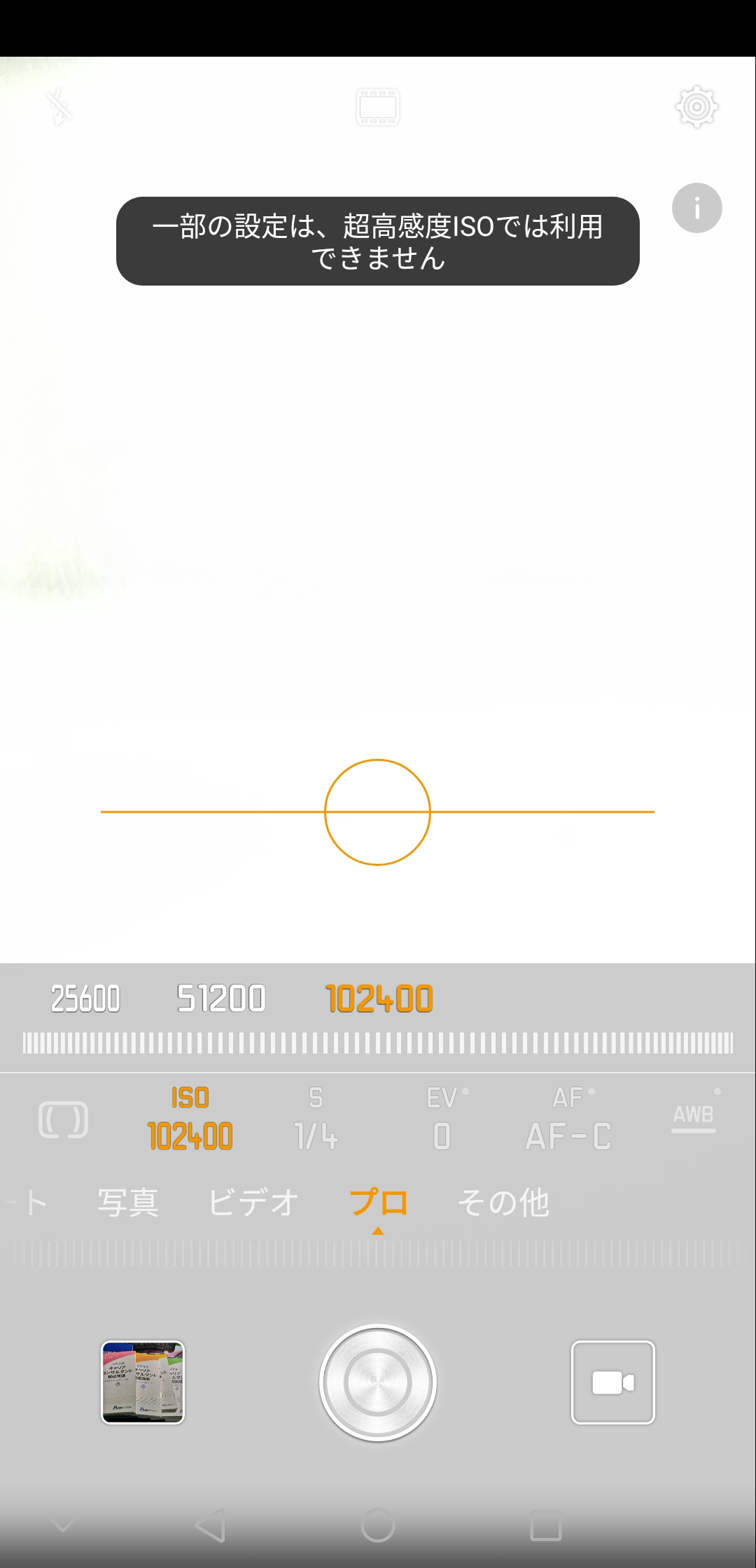Tap the info button
The height and width of the screenshot is (1568, 756).
(x=696, y=208)
